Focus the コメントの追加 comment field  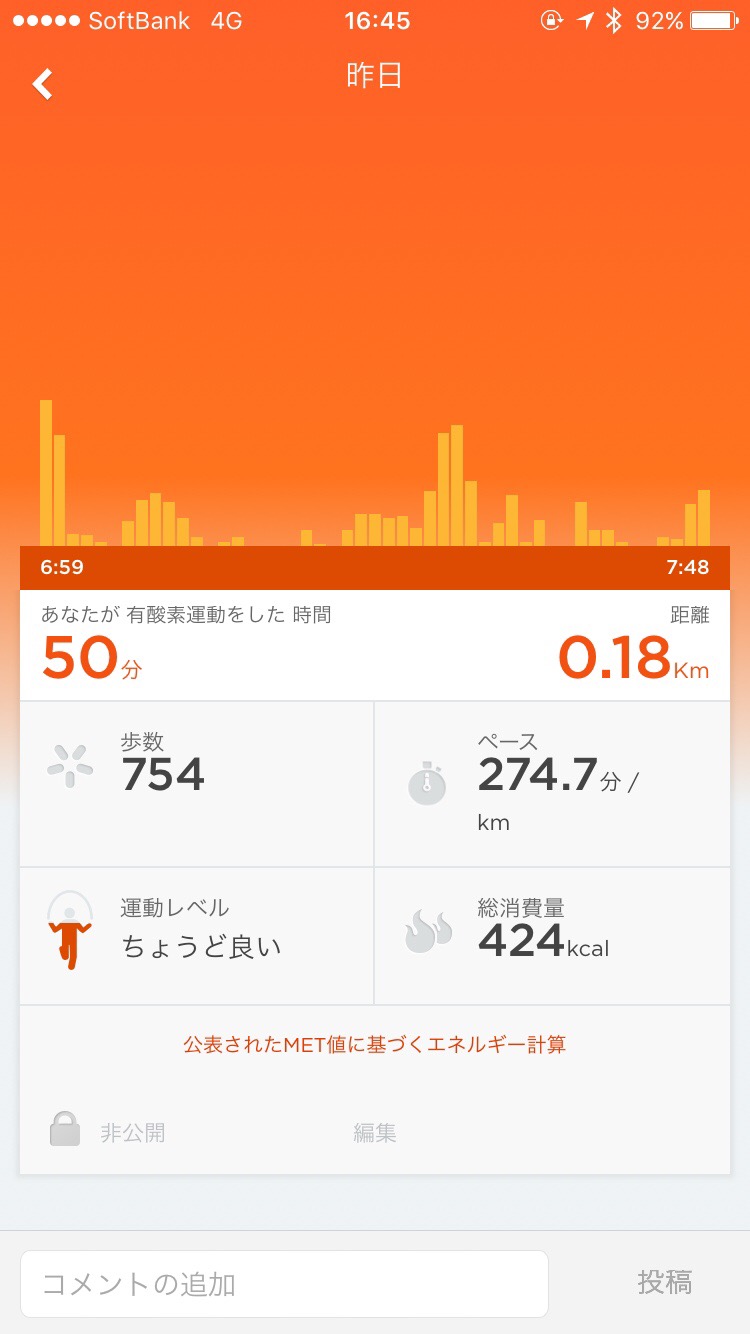284,1284
